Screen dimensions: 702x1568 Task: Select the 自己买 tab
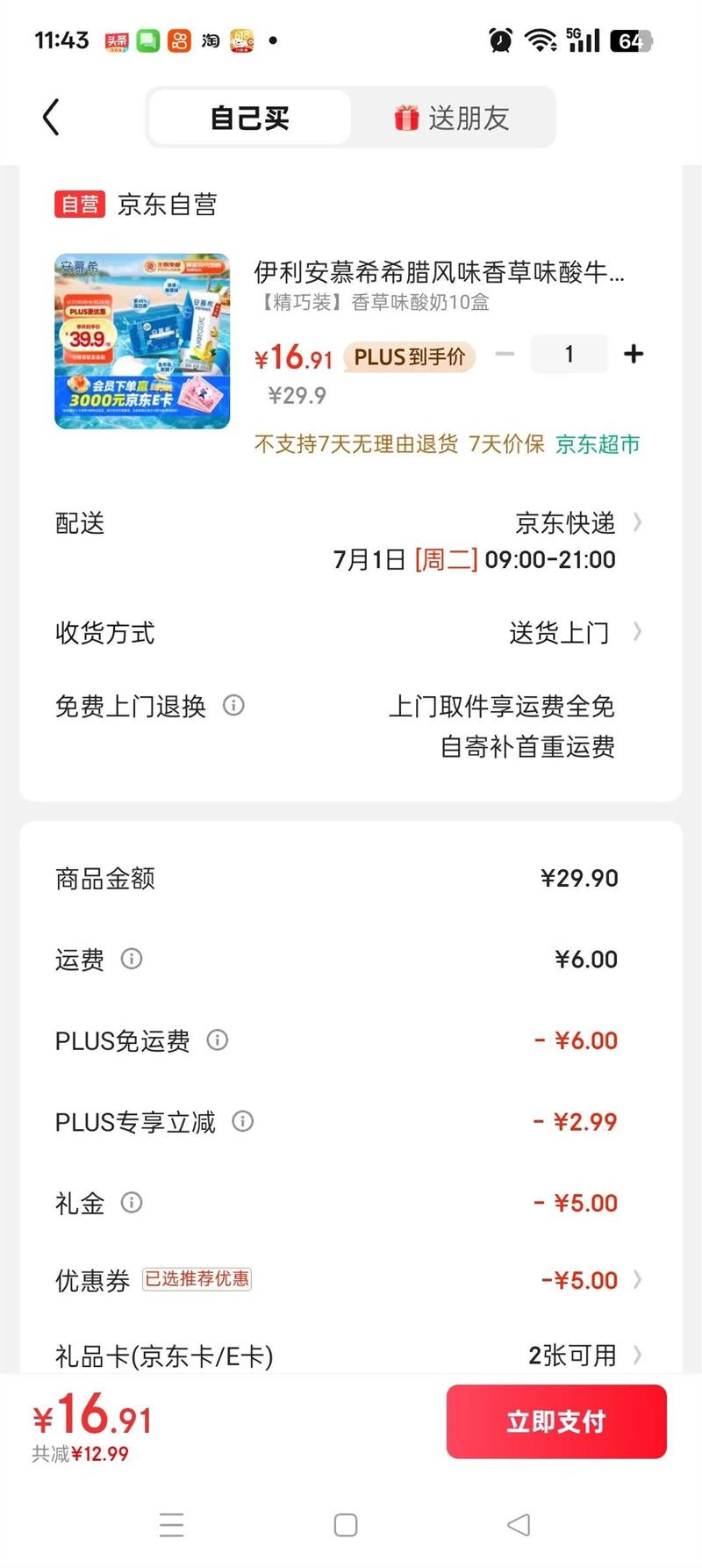coord(250,118)
